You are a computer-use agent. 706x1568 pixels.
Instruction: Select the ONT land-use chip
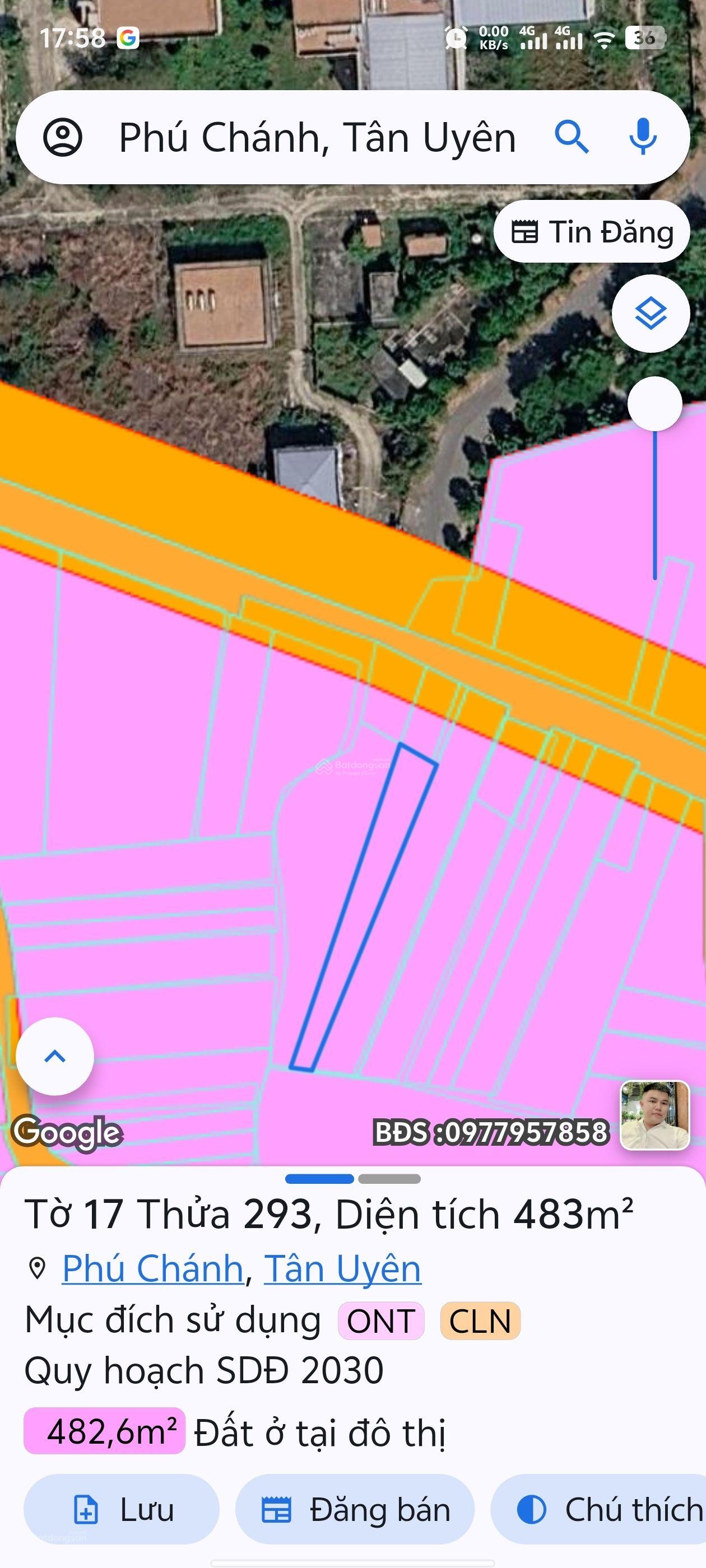click(x=380, y=1321)
